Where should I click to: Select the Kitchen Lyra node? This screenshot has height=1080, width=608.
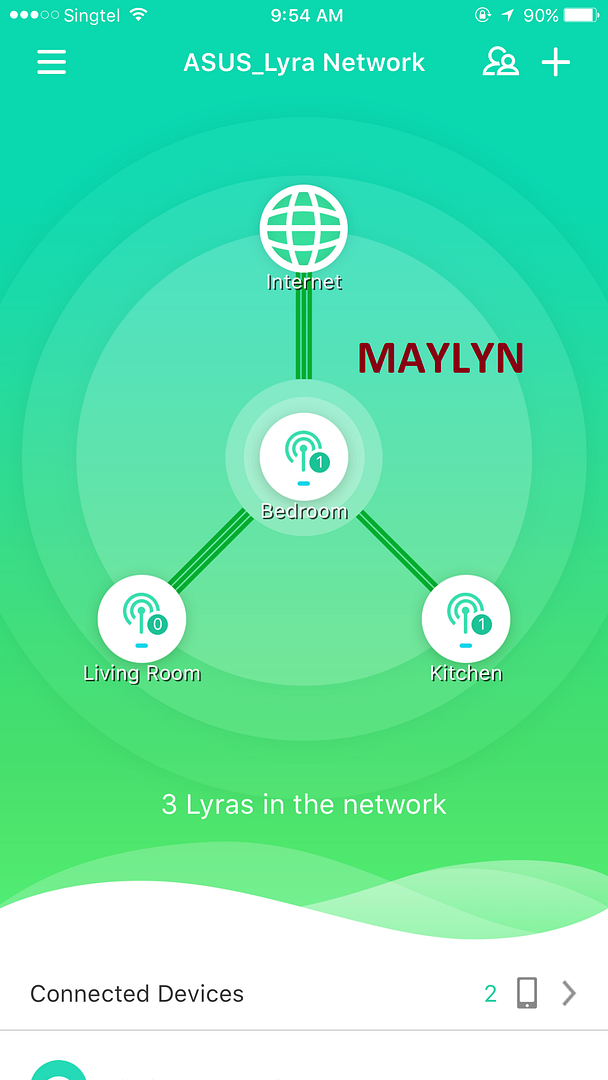[466, 619]
